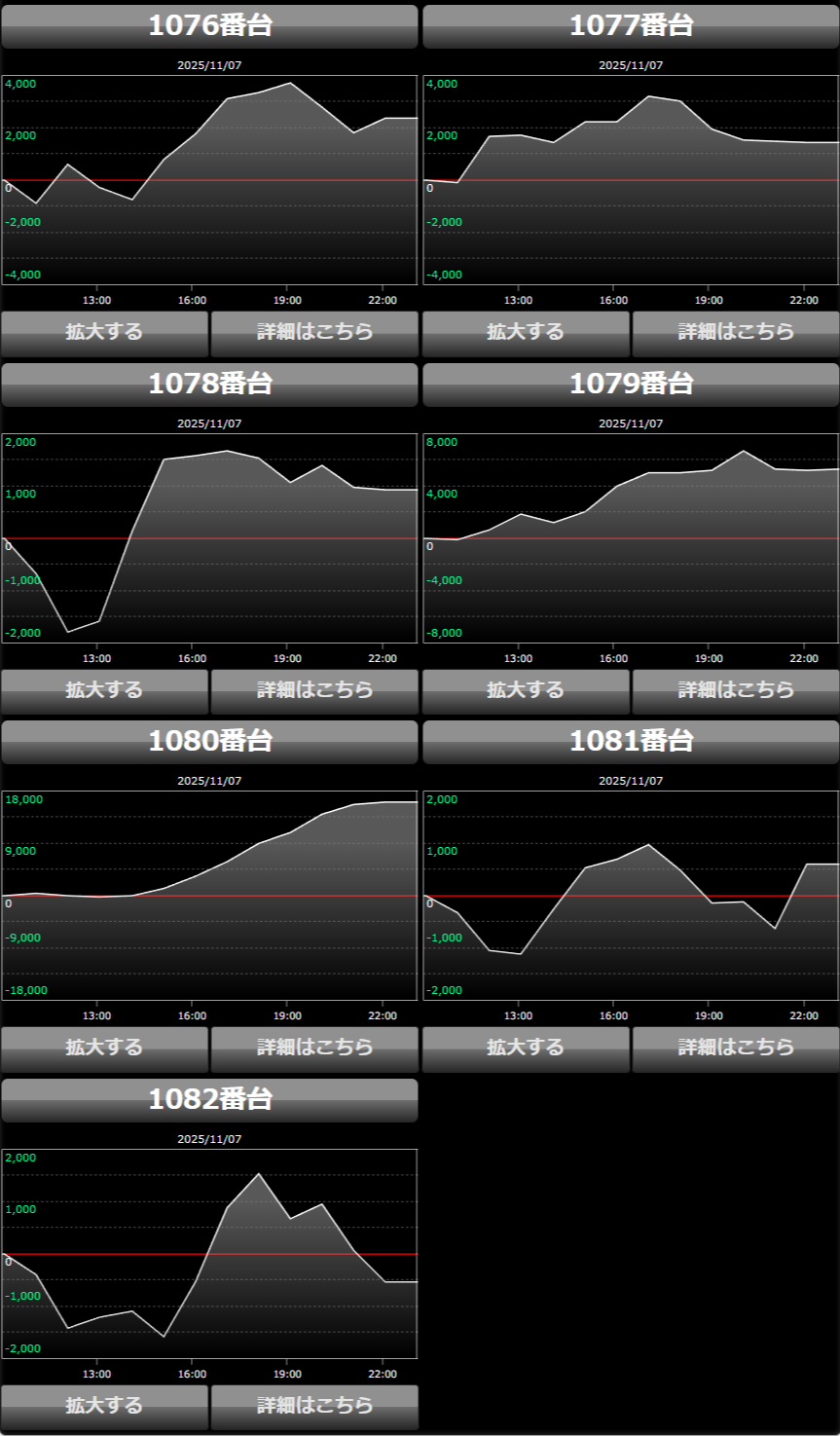Viewport: 840px width, 1436px height.
Task: View 詳細はこちら for 1077番台
Action: pos(736,332)
